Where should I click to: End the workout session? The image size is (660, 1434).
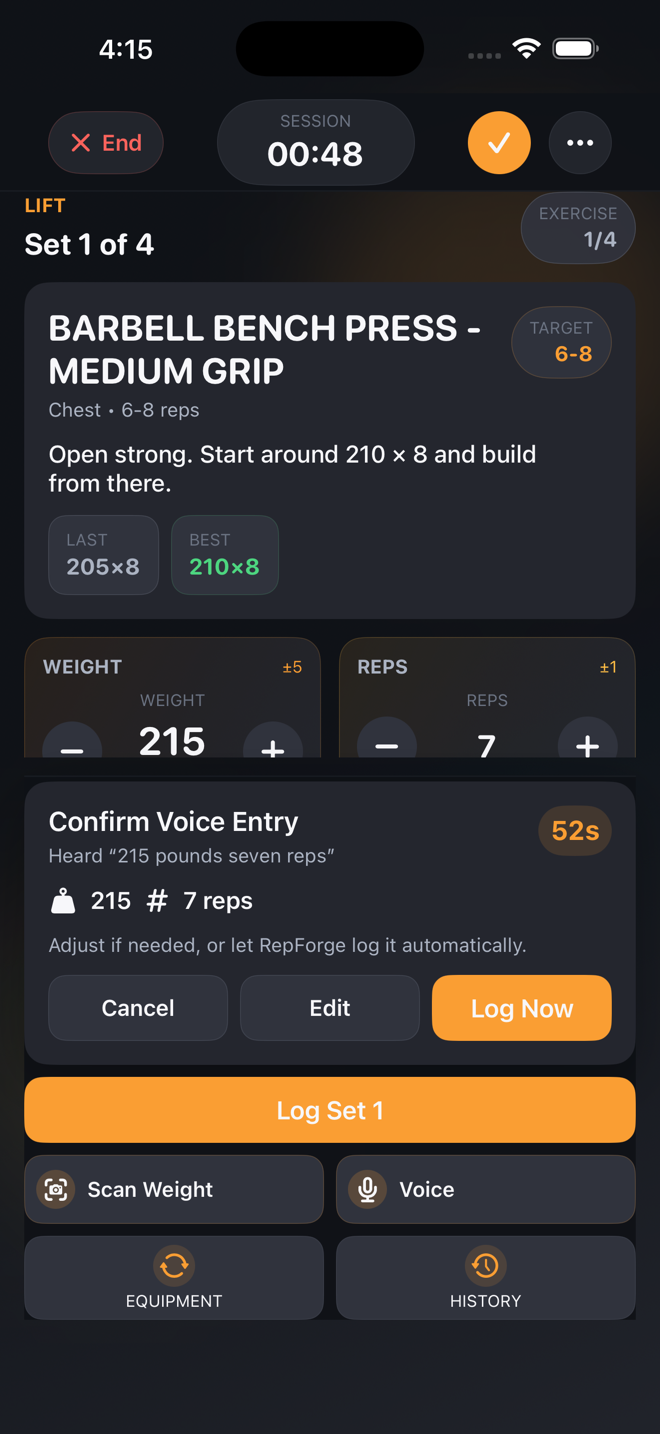(x=106, y=143)
